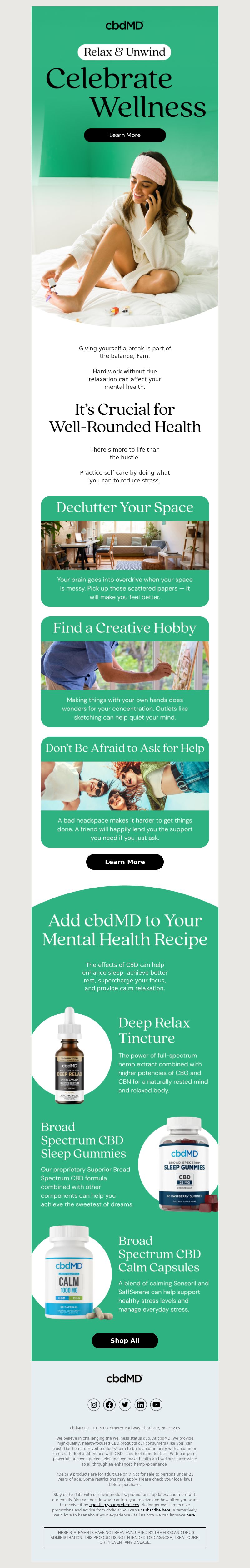This screenshot has height=1568, width=250.
Task: Open cbdMD's Twitter profile
Action: [x=125, y=1404]
